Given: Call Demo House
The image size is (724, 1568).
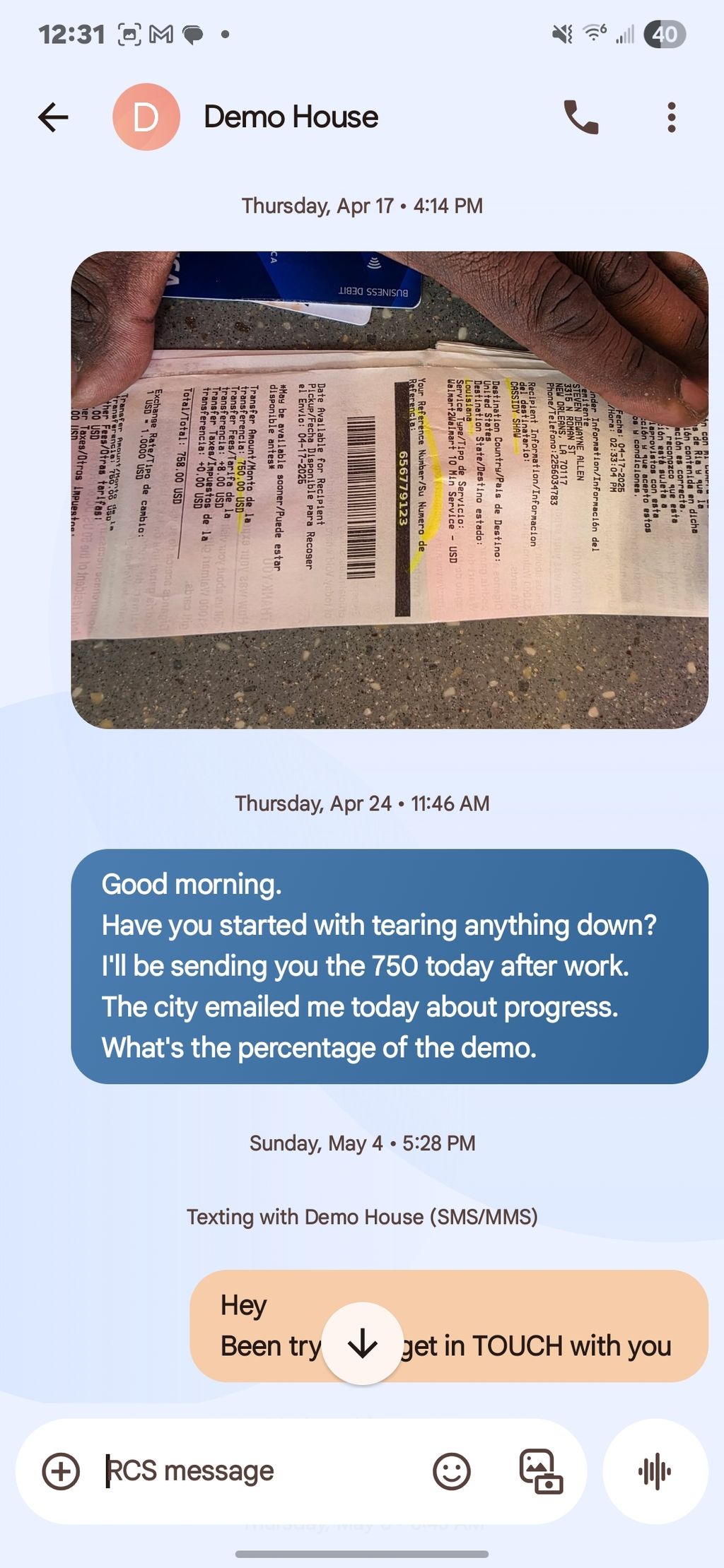Looking at the screenshot, I should (580, 117).
